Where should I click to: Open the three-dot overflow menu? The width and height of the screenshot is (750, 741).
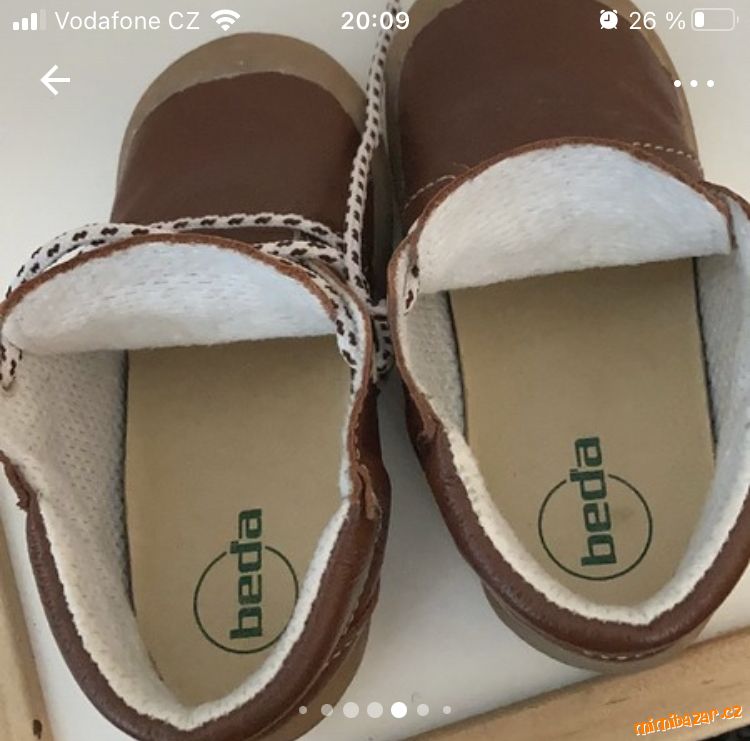coord(694,83)
